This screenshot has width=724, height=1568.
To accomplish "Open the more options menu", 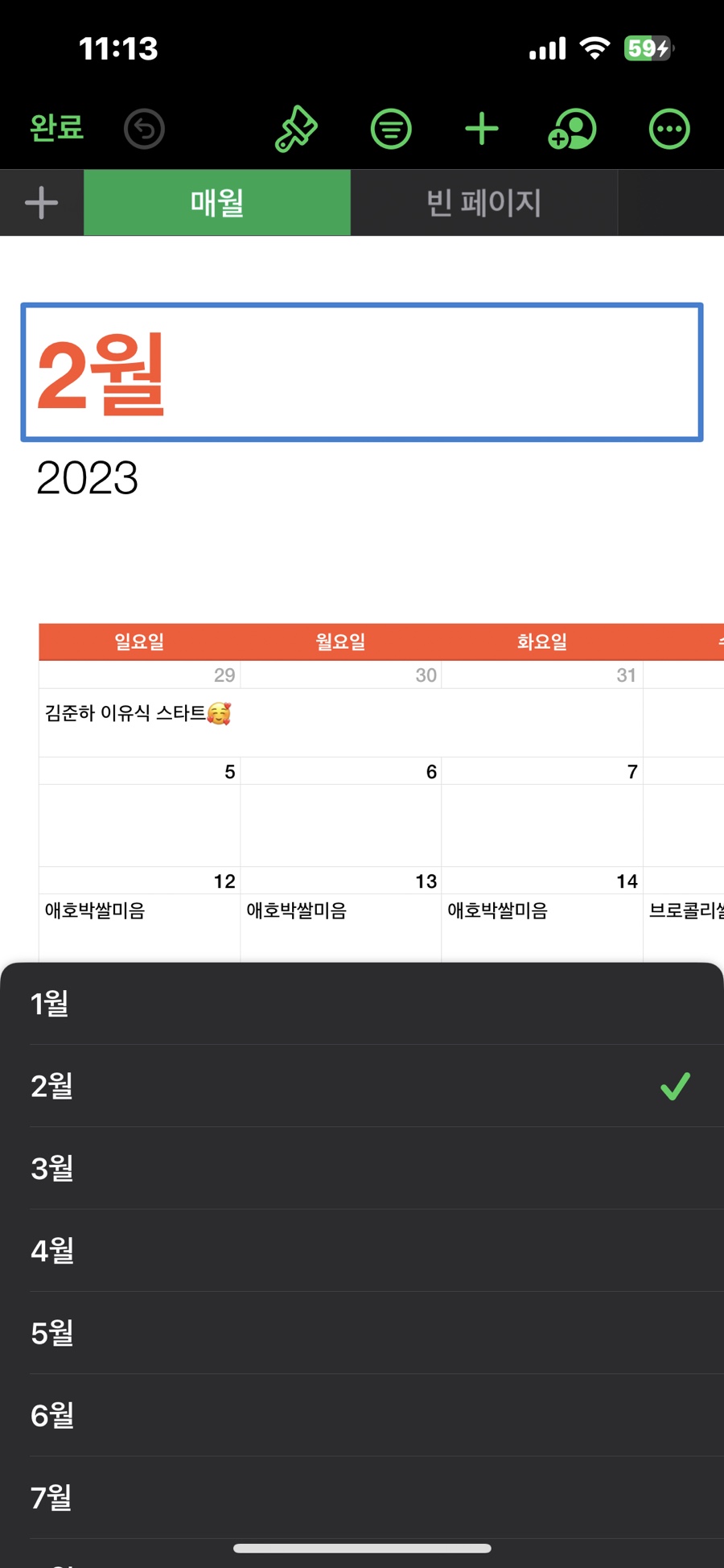I will click(x=669, y=129).
